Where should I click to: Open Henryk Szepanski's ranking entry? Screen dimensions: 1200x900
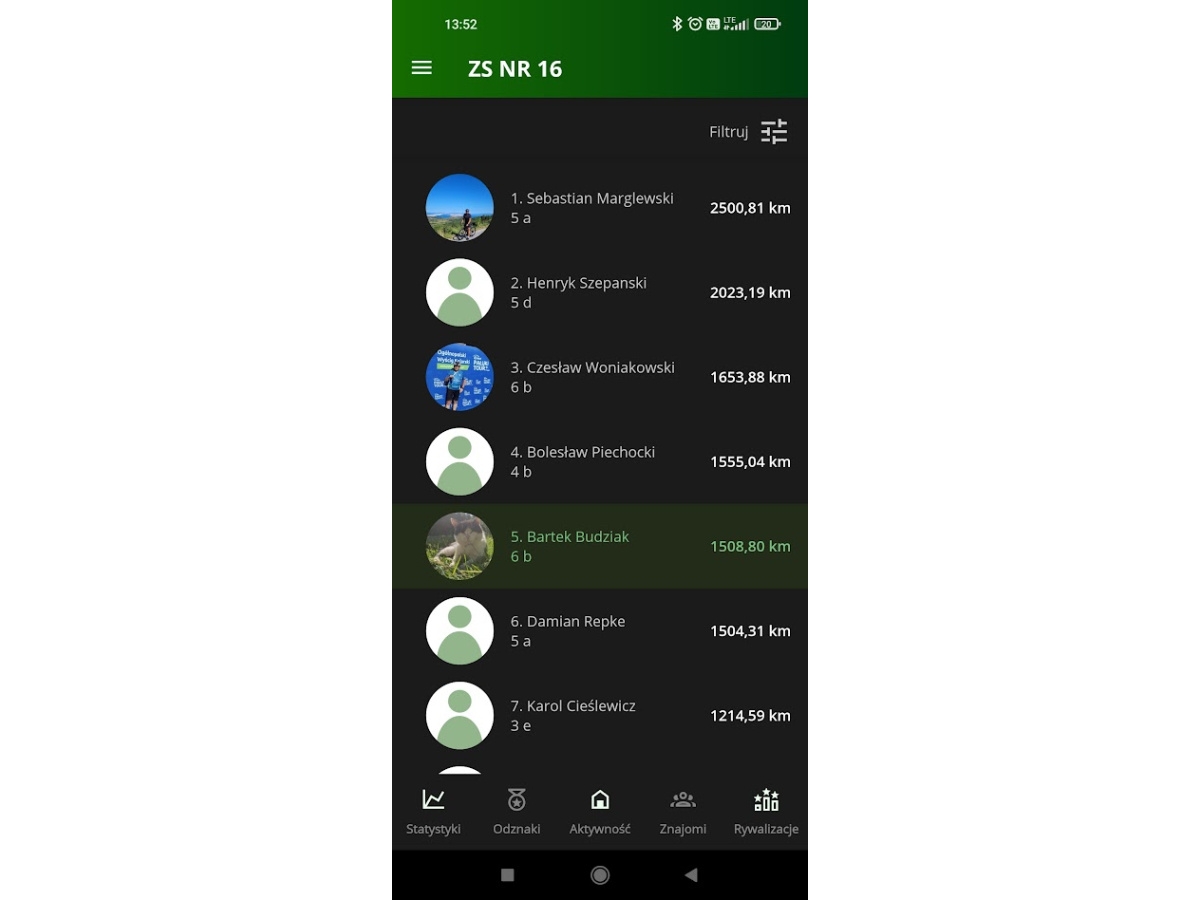pos(600,293)
